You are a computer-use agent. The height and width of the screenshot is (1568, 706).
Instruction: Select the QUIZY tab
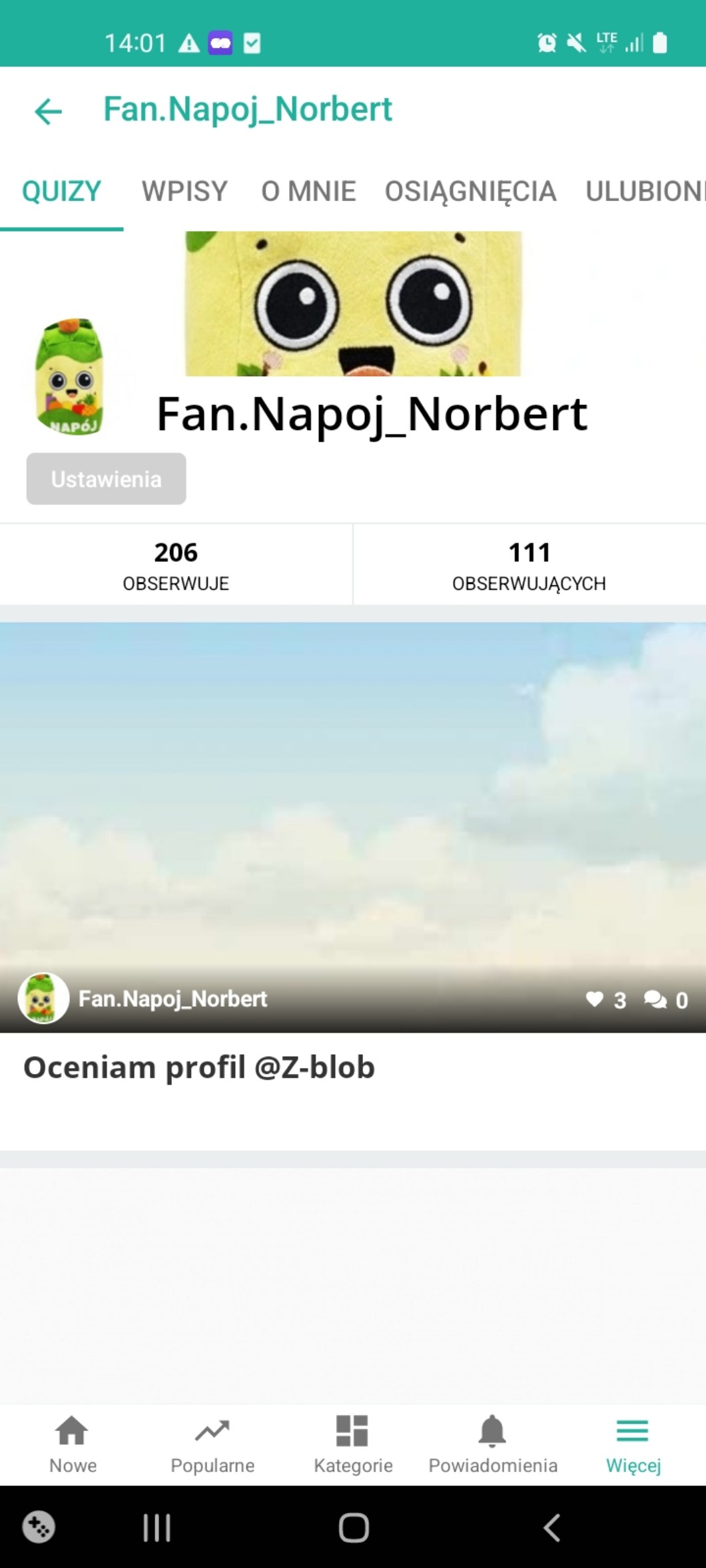click(x=61, y=192)
